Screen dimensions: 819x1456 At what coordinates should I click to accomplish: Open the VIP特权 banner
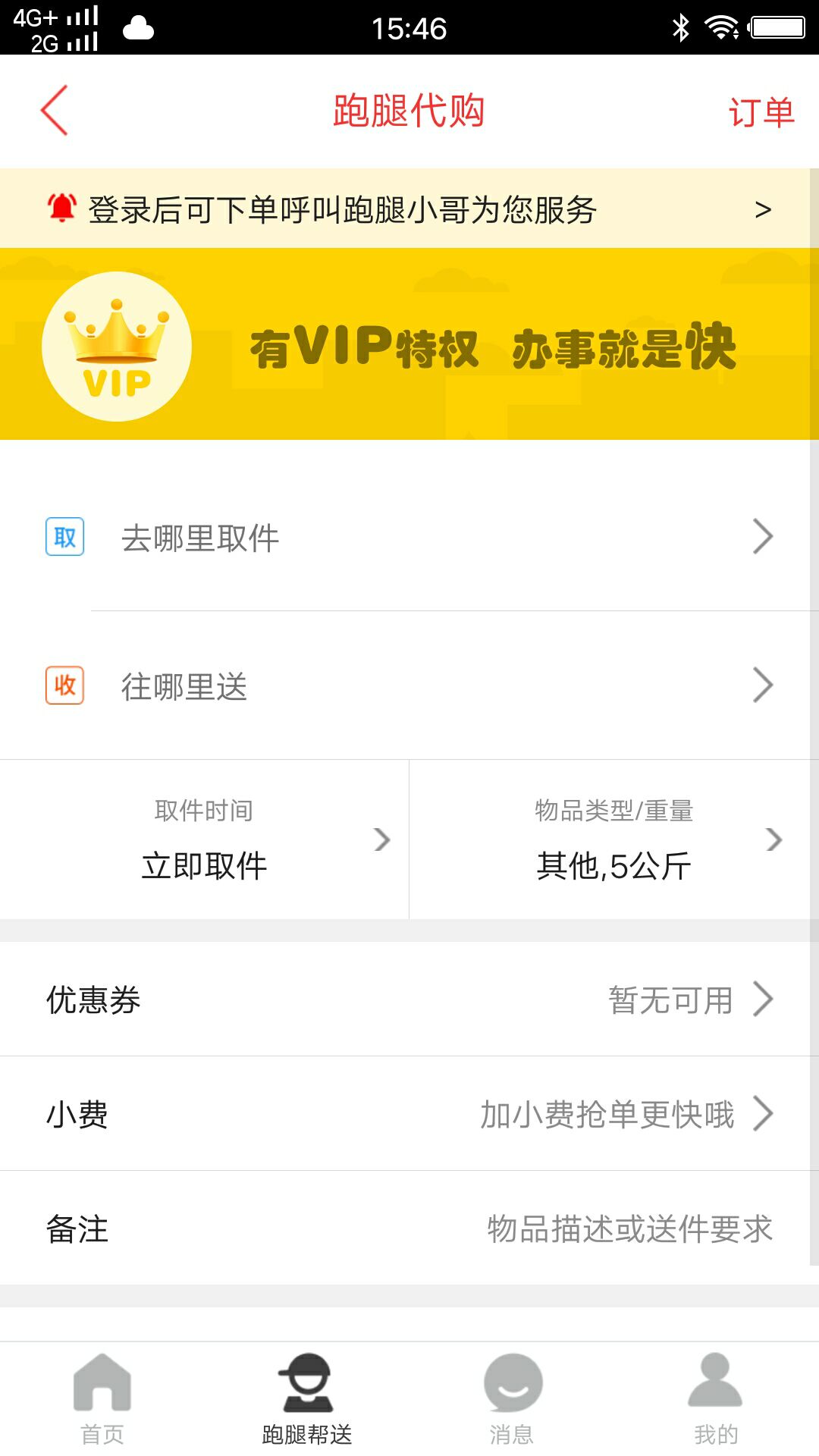pos(409,346)
